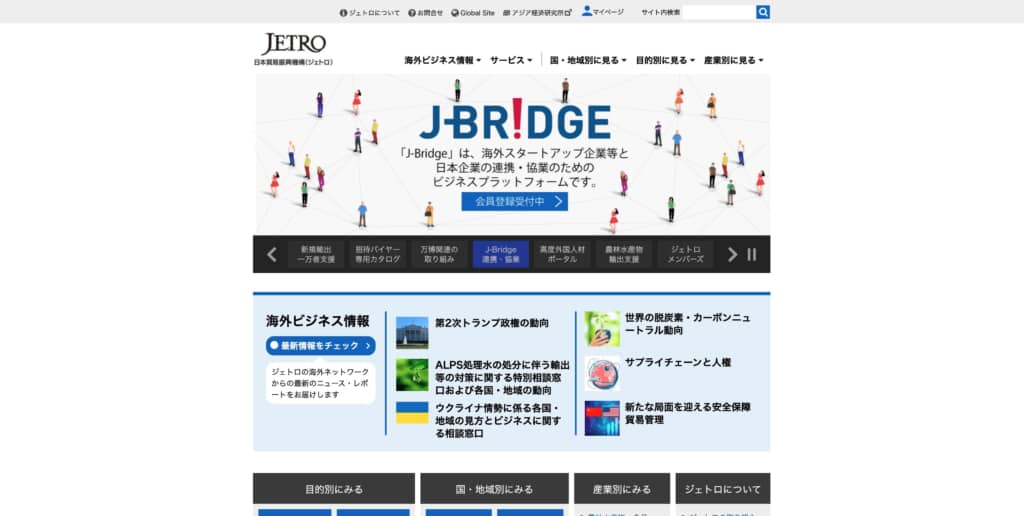The height and width of the screenshot is (516, 1024).
Task: Advance to the next carousel slide
Action: [732, 254]
